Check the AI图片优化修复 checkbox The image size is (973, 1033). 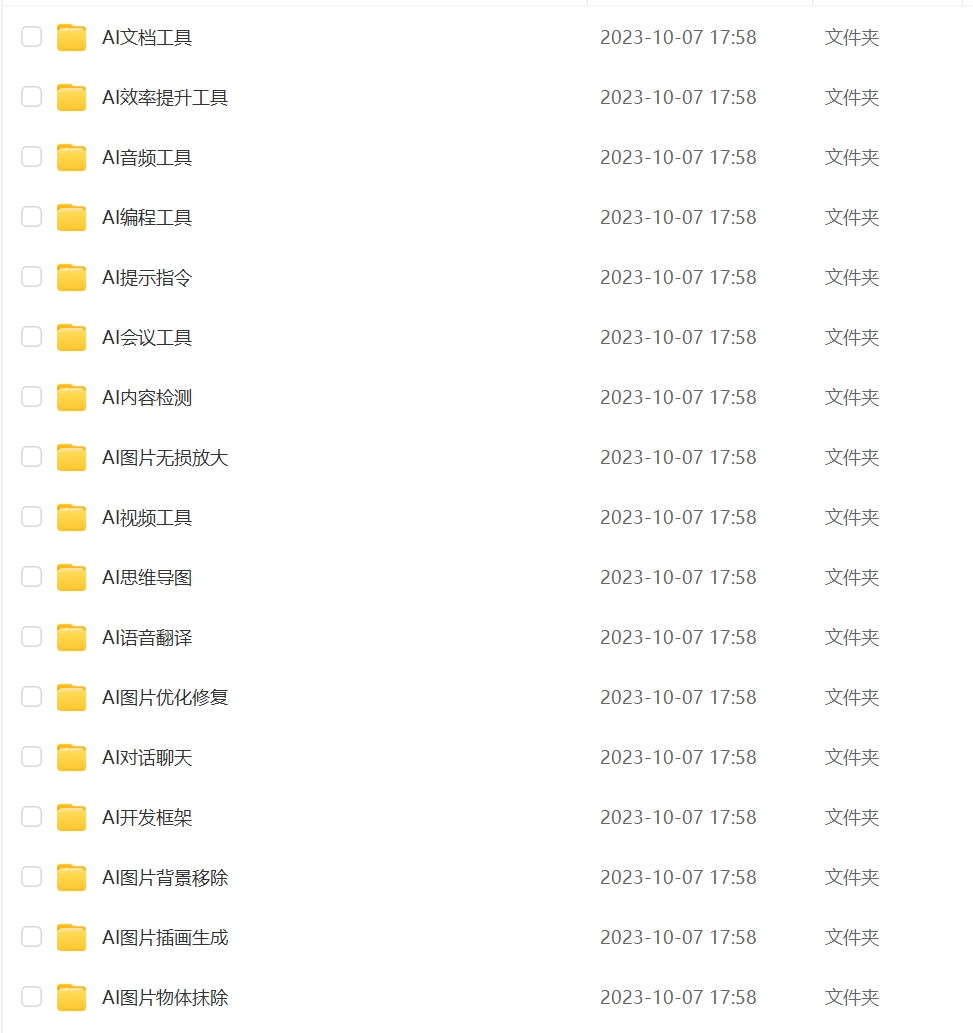(32, 697)
